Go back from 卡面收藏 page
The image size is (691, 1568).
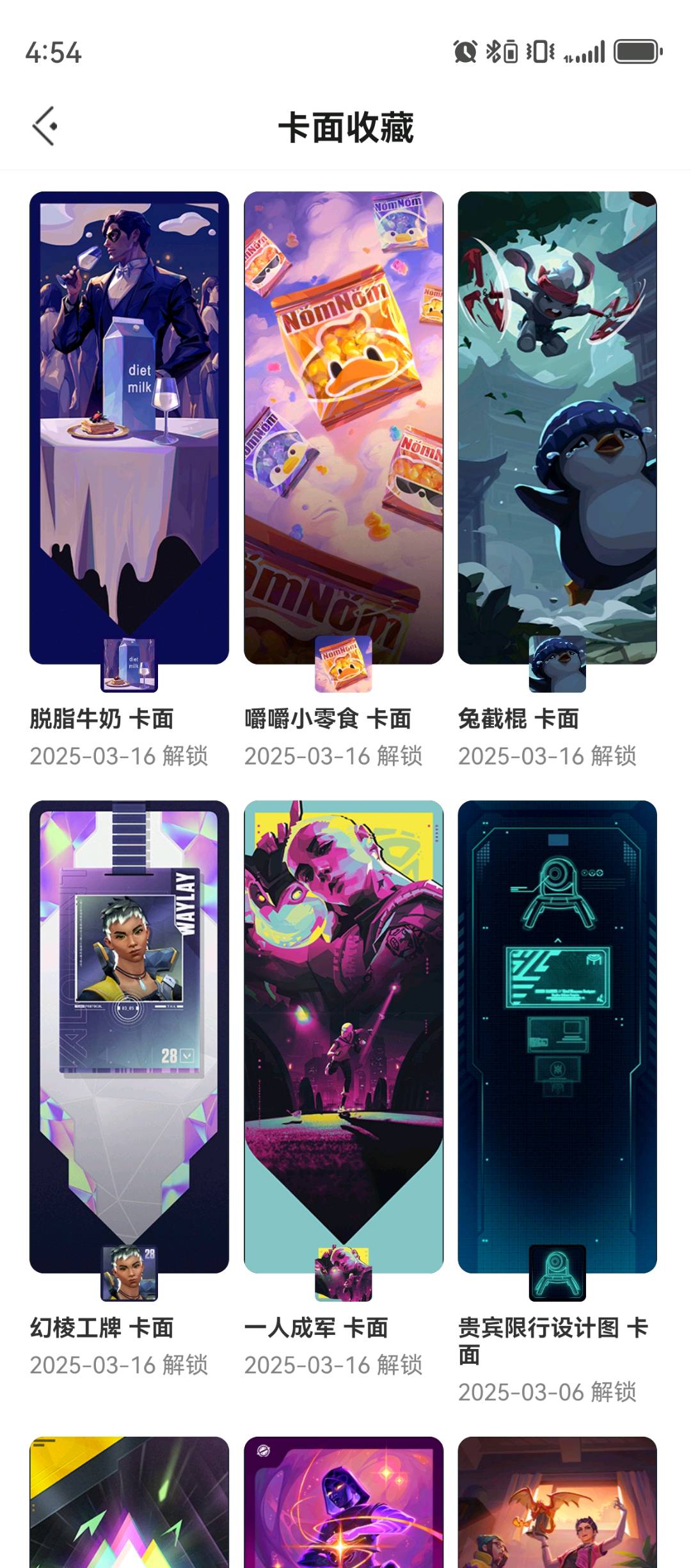point(45,126)
